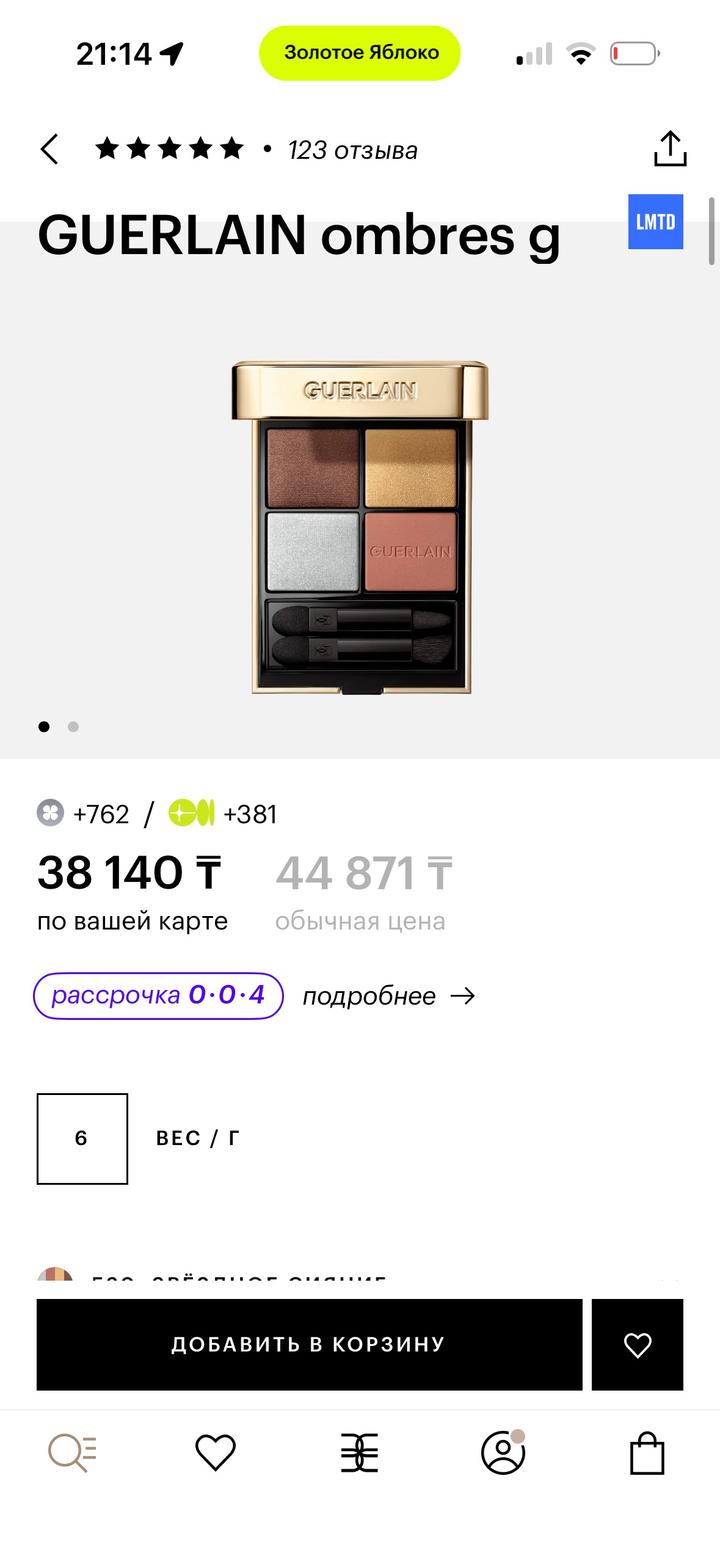Share this Guerlain product
Screen dimensions: 720x1561
[669, 149]
